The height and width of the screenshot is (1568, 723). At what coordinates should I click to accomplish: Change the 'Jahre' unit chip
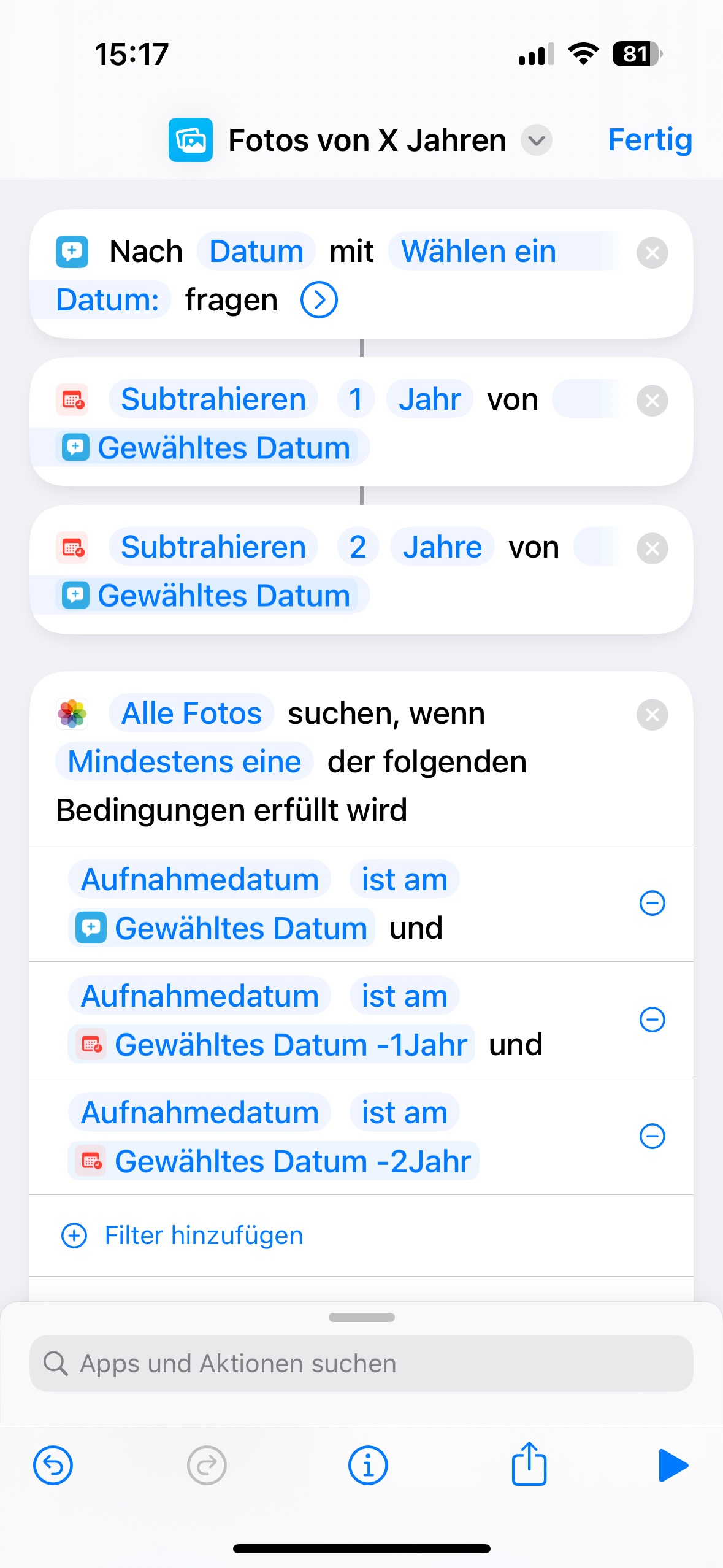click(x=442, y=547)
